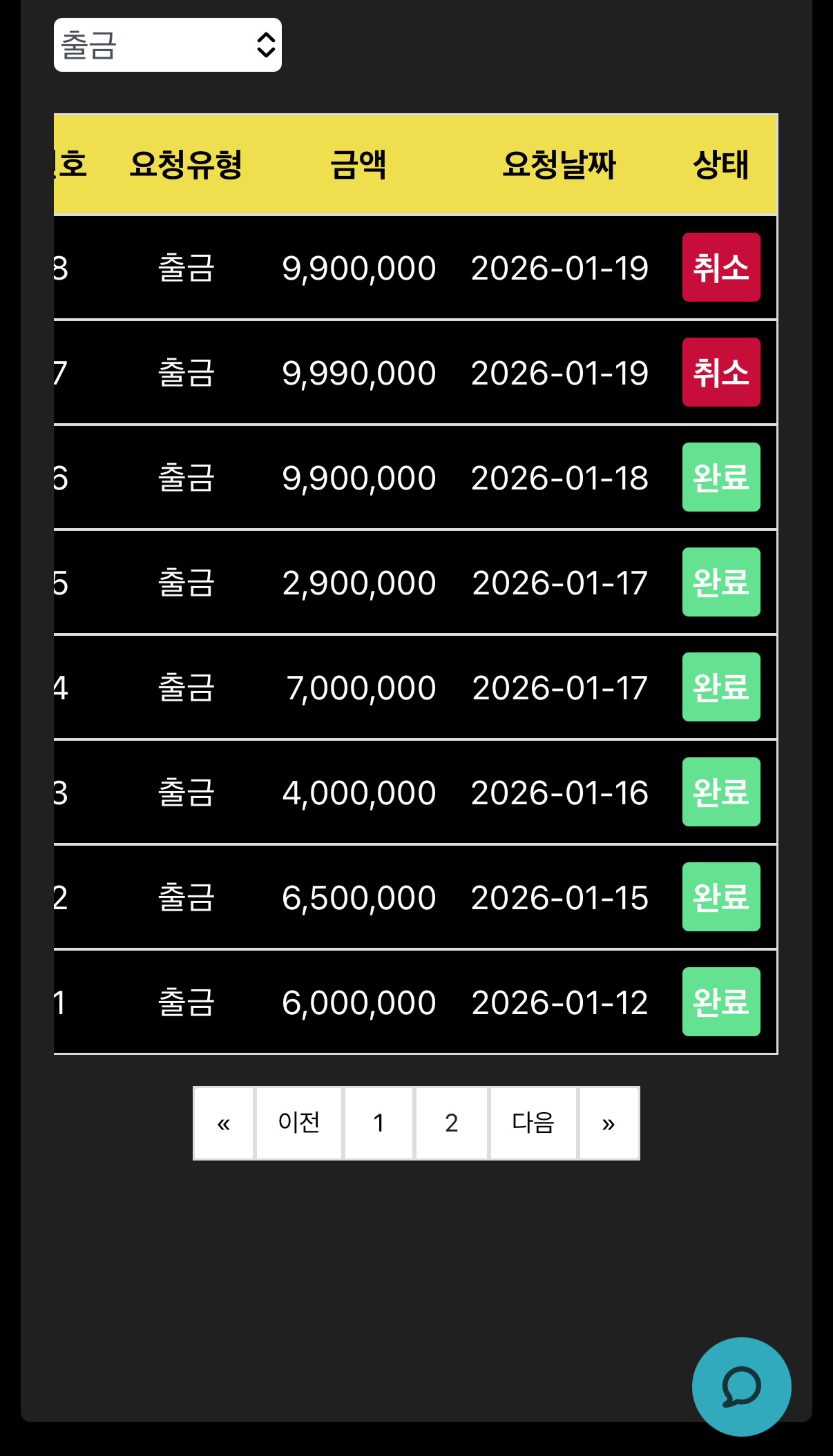Select page 2 in pagination
Image resolution: width=833 pixels, height=1456 pixels.
452,1123
